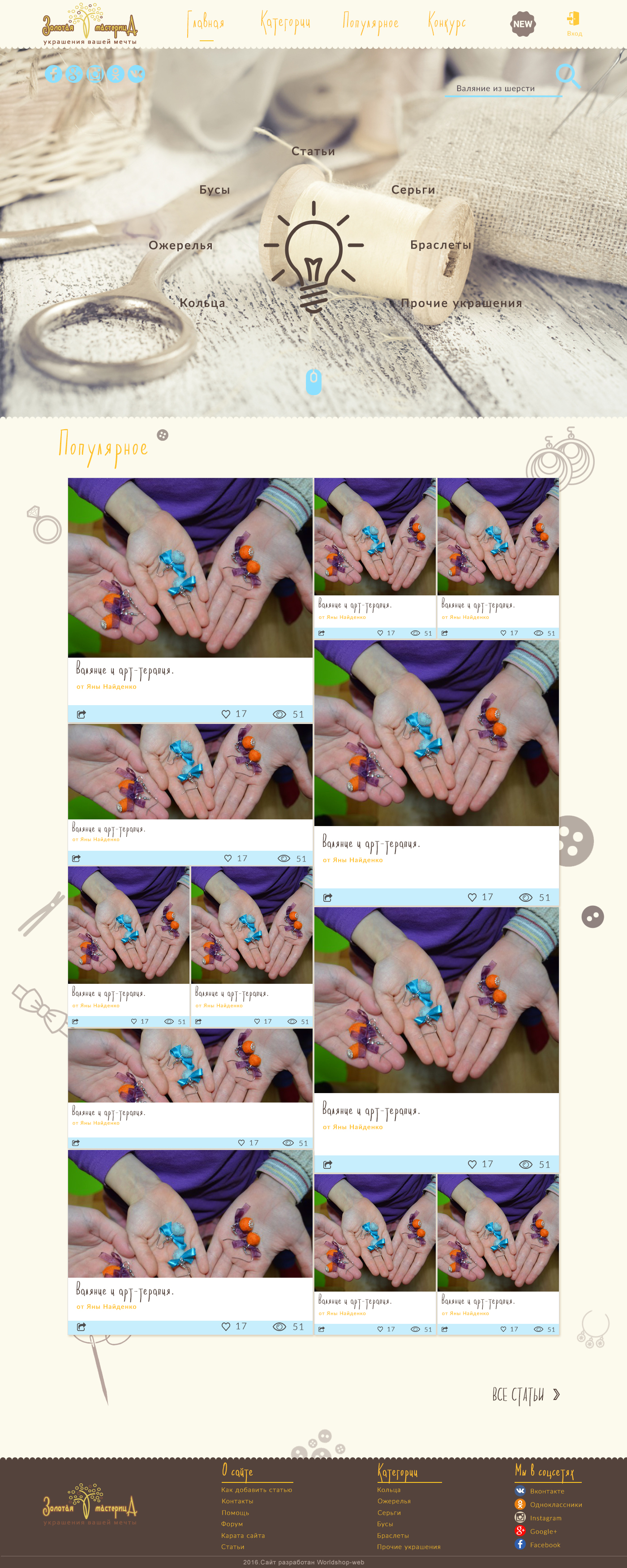This screenshot has width=627, height=1568.
Task: Choose Прочие украшения on the banner
Action: tap(461, 303)
